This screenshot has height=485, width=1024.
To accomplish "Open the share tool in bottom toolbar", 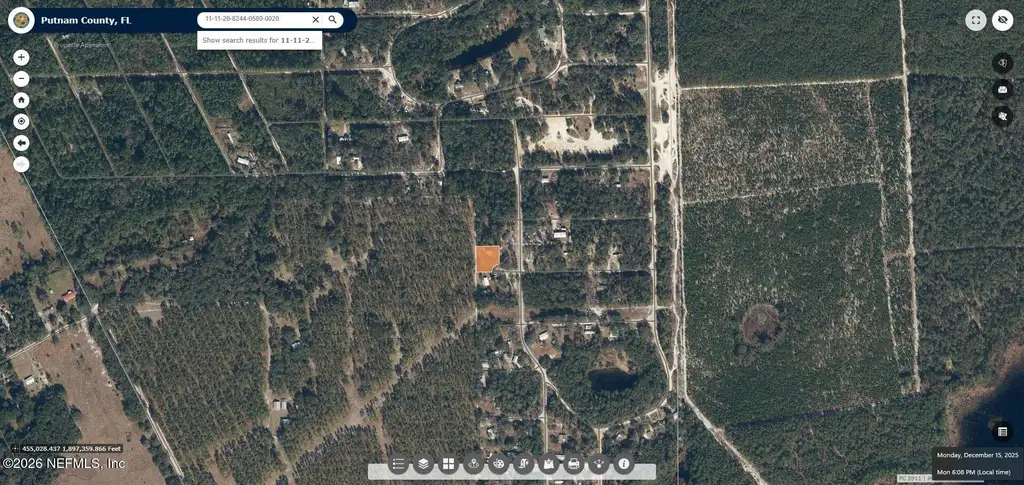I will click(x=598, y=464).
